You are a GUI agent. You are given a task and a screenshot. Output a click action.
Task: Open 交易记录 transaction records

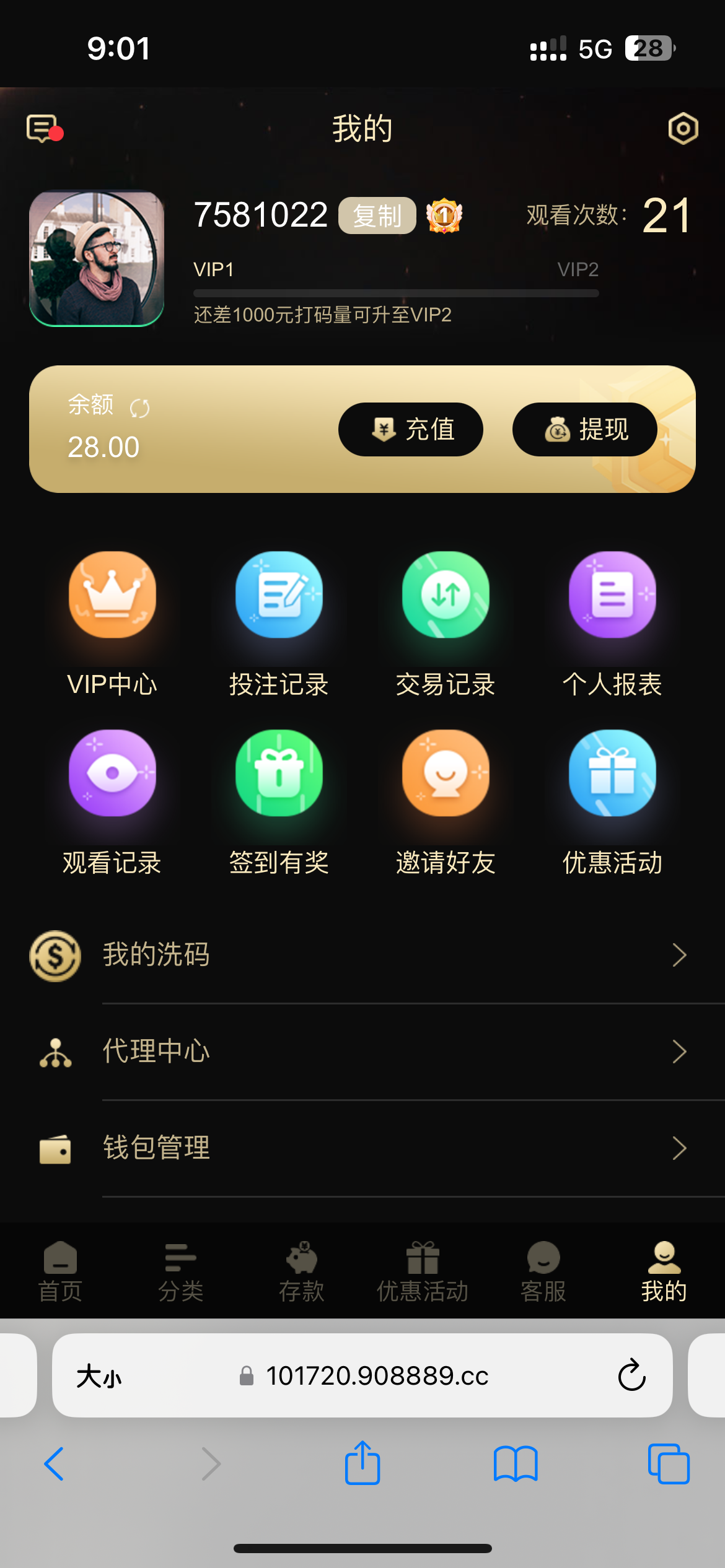(446, 623)
